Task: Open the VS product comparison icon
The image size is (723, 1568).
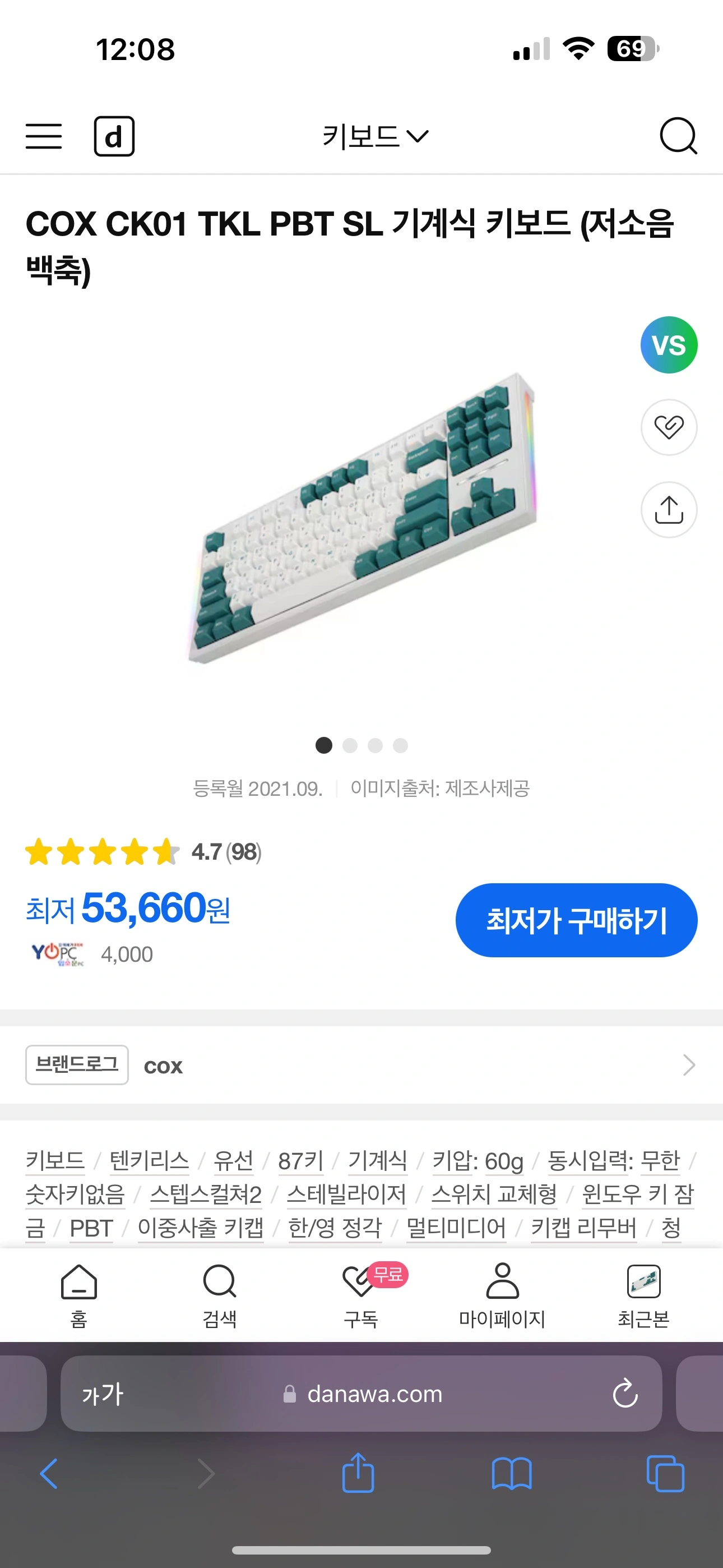Action: click(x=668, y=347)
